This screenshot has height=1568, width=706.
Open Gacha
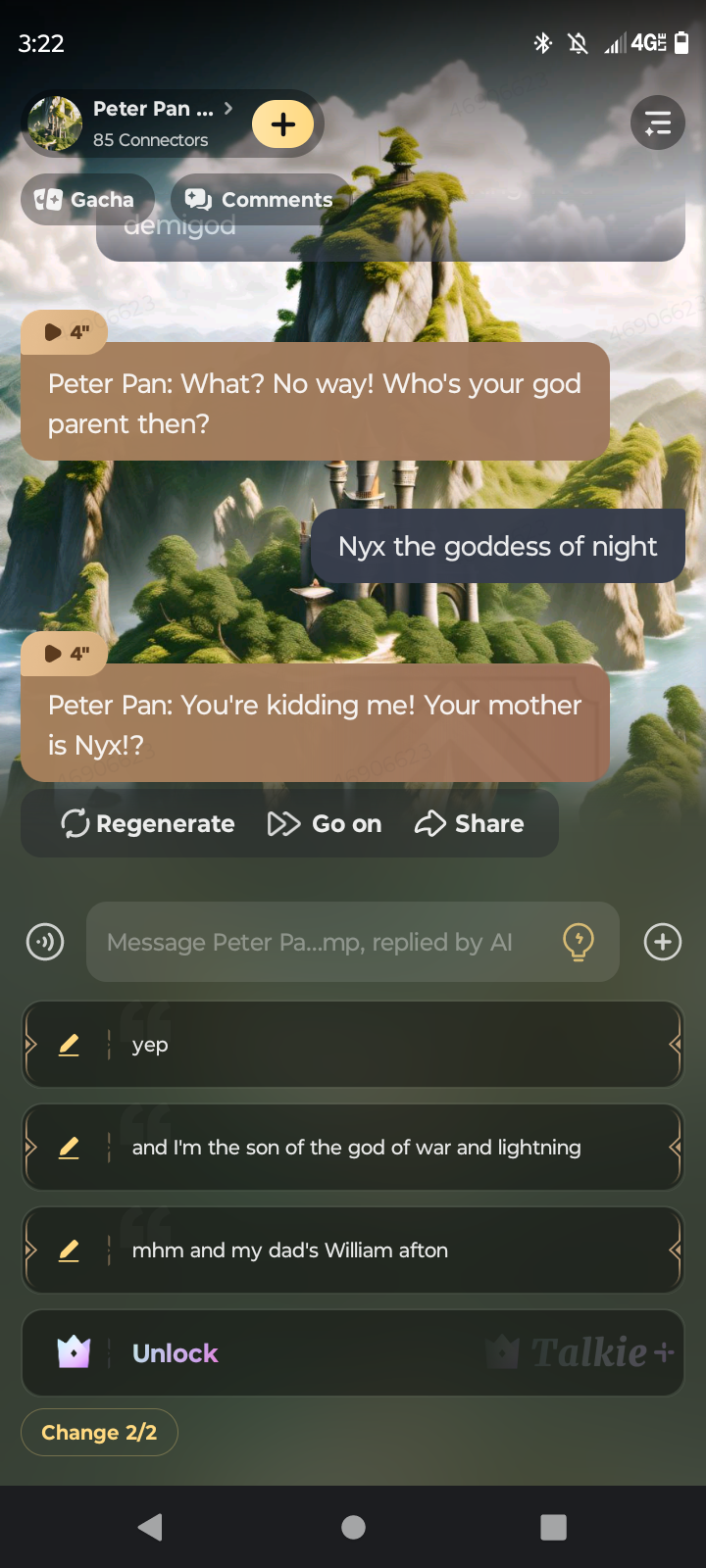point(86,200)
